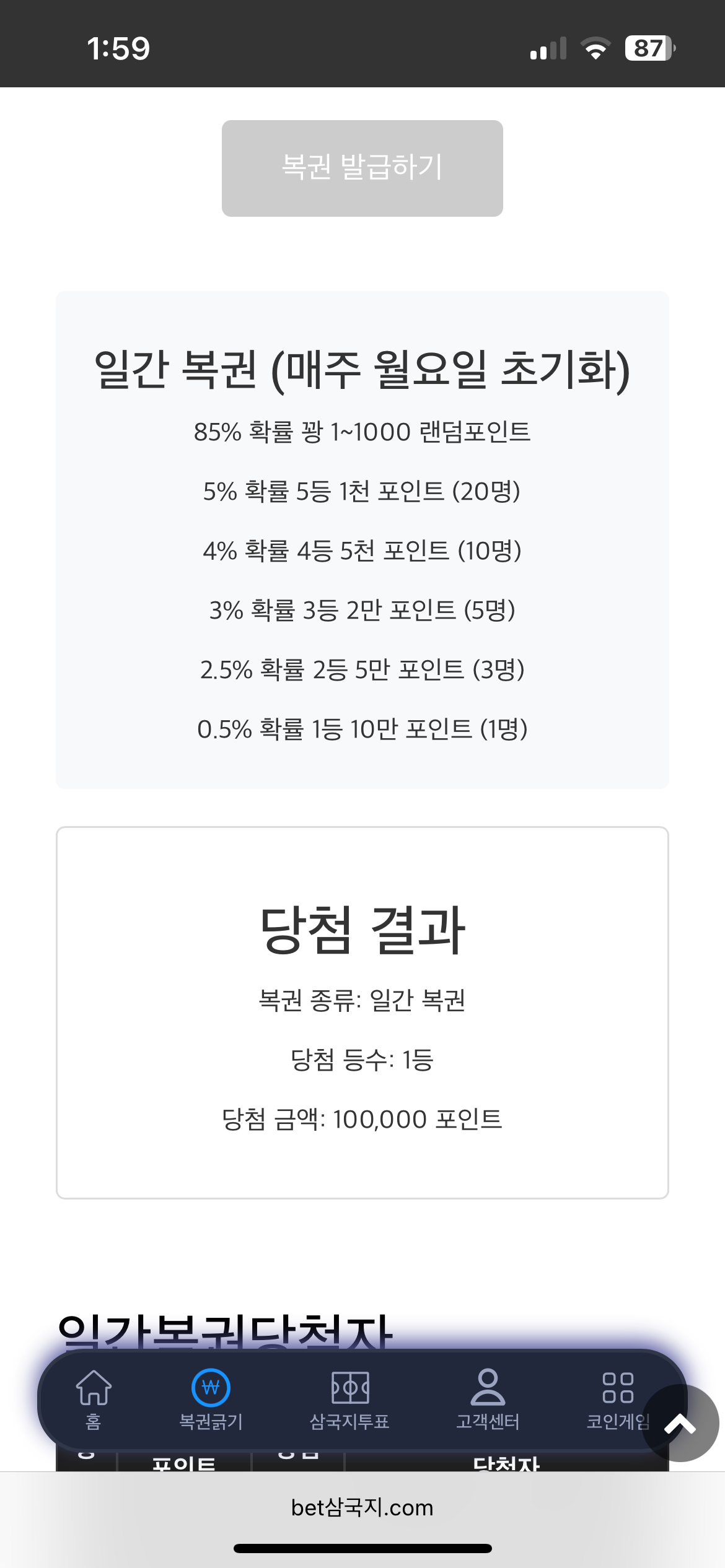The image size is (725, 1568).
Task: Tap the scroll-to-top arrow button
Action: (x=680, y=1423)
